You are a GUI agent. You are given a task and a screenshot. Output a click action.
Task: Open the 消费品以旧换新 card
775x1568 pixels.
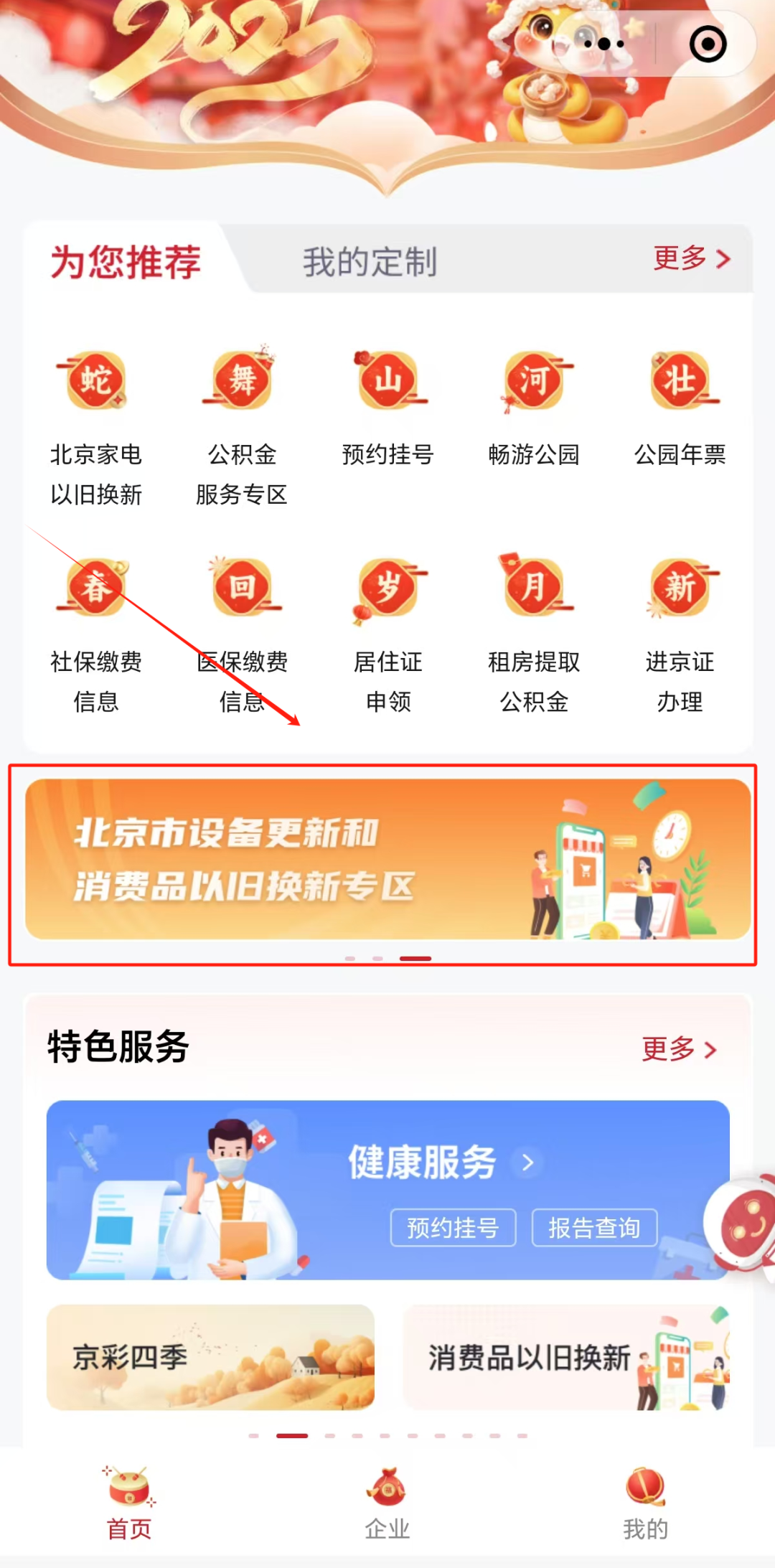[566, 1357]
